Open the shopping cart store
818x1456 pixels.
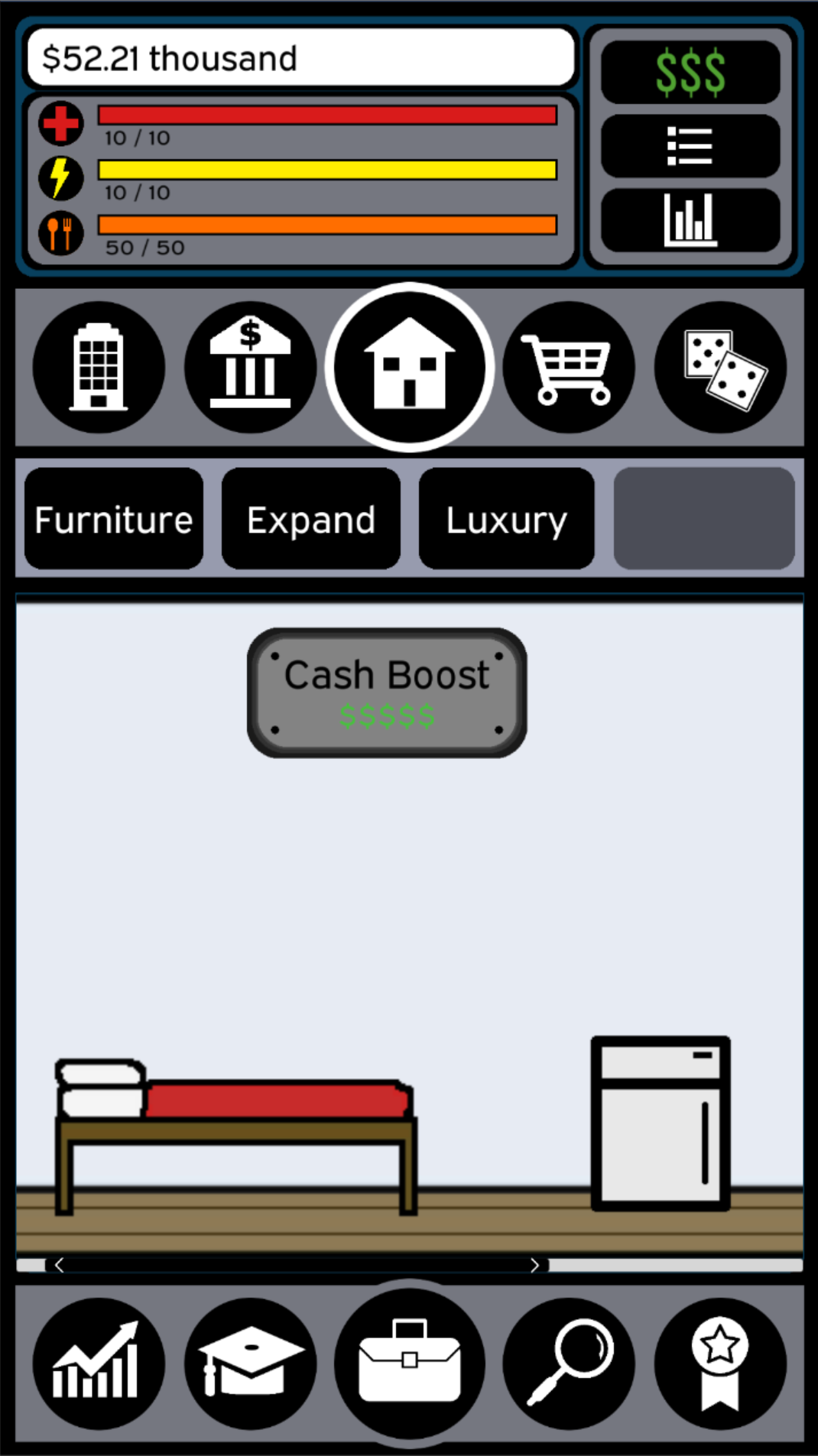568,368
